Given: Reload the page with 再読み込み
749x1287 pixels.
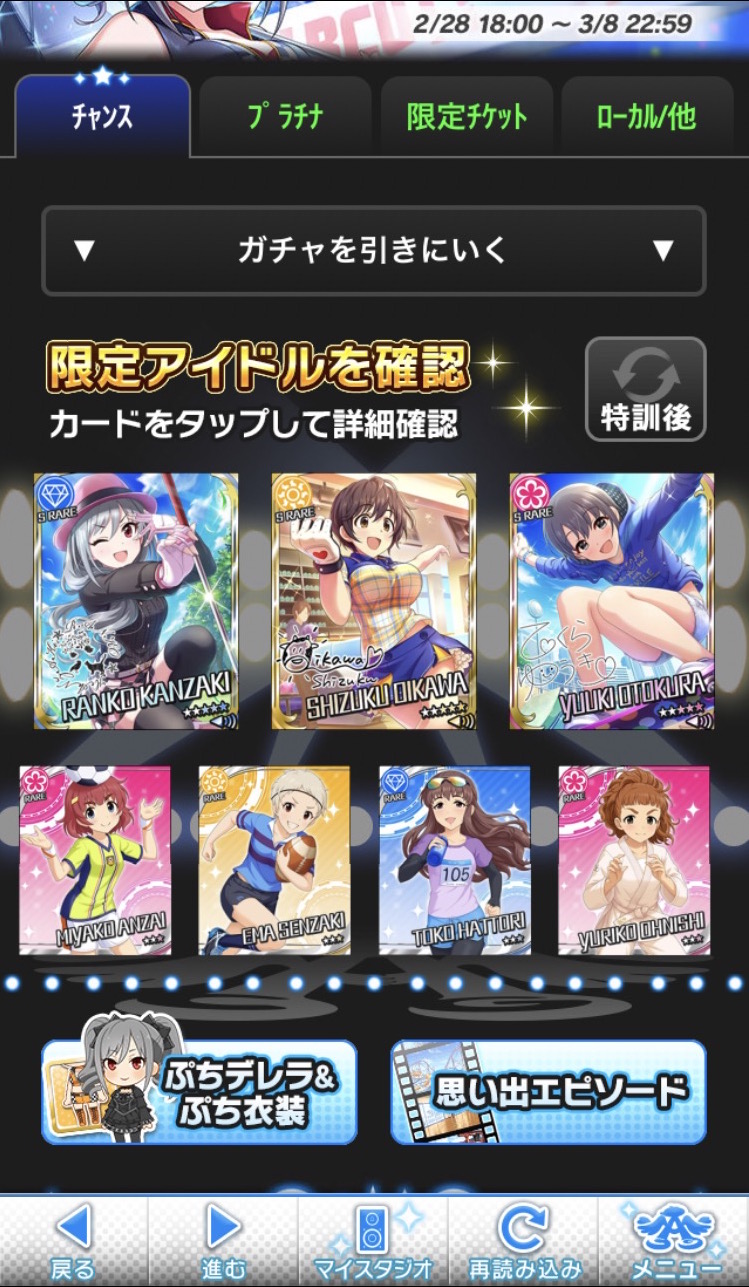Looking at the screenshot, I should [x=523, y=1240].
